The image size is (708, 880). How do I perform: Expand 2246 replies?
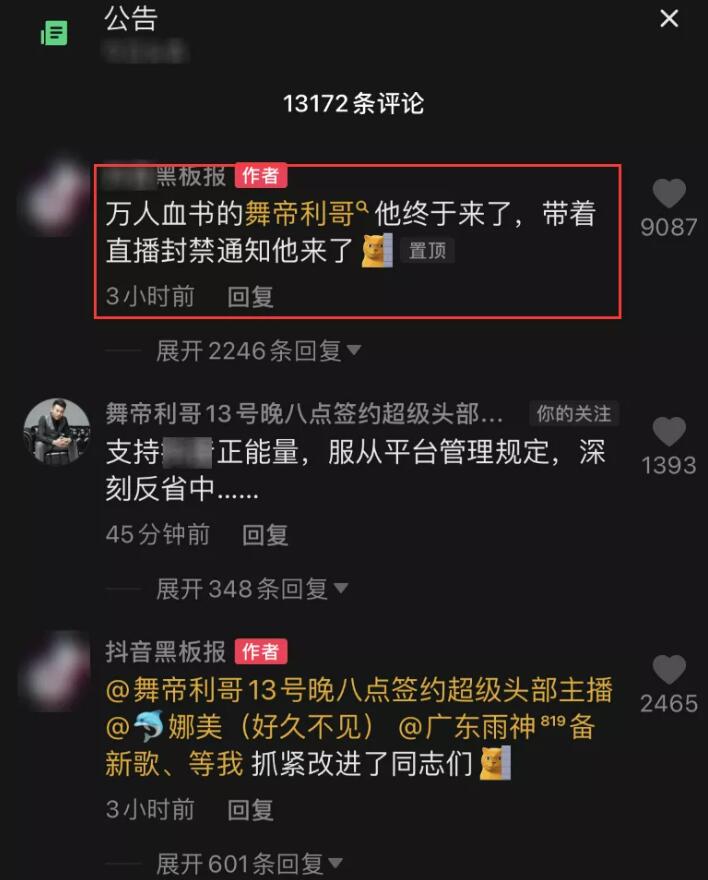point(258,351)
